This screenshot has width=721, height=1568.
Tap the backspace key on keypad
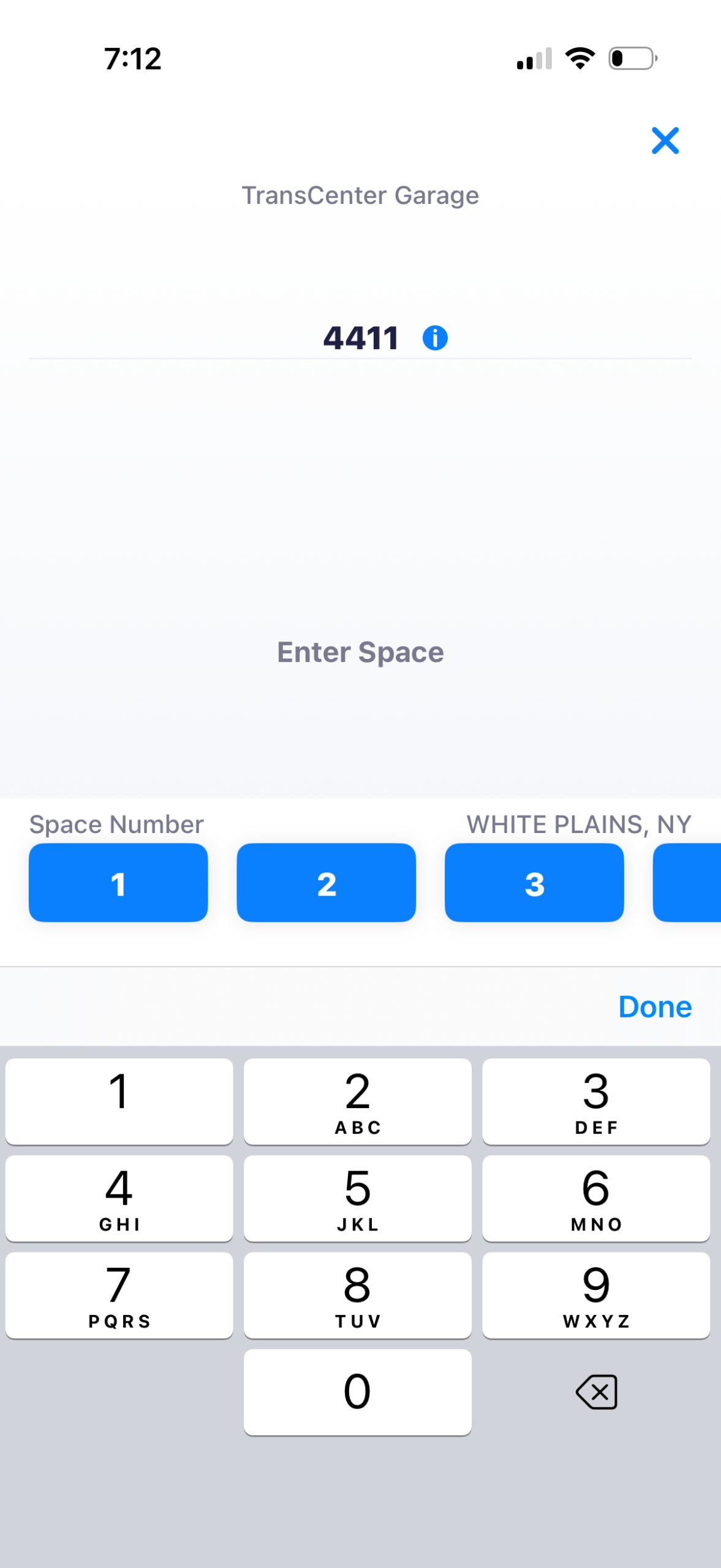pyautogui.click(x=596, y=1392)
